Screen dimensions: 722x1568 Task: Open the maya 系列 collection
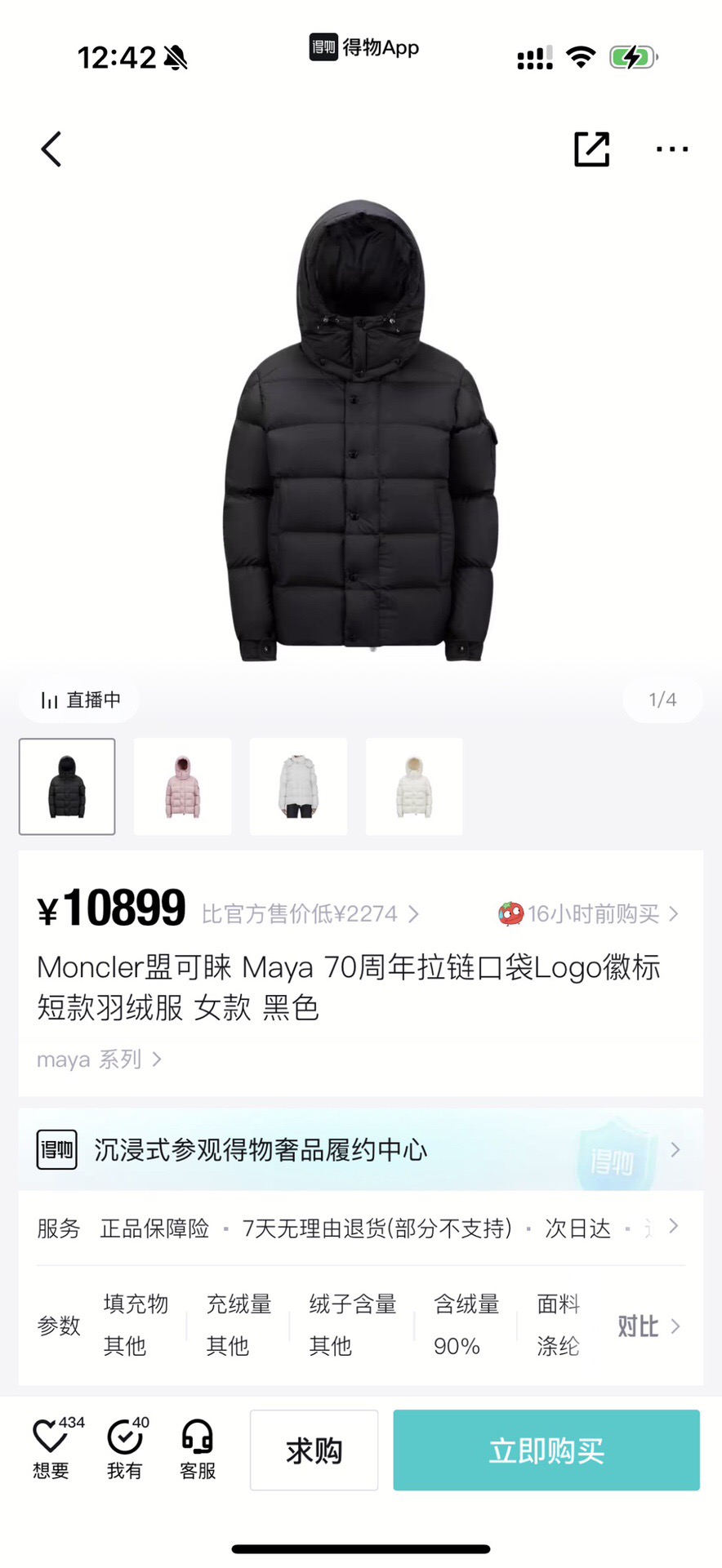(x=99, y=1059)
